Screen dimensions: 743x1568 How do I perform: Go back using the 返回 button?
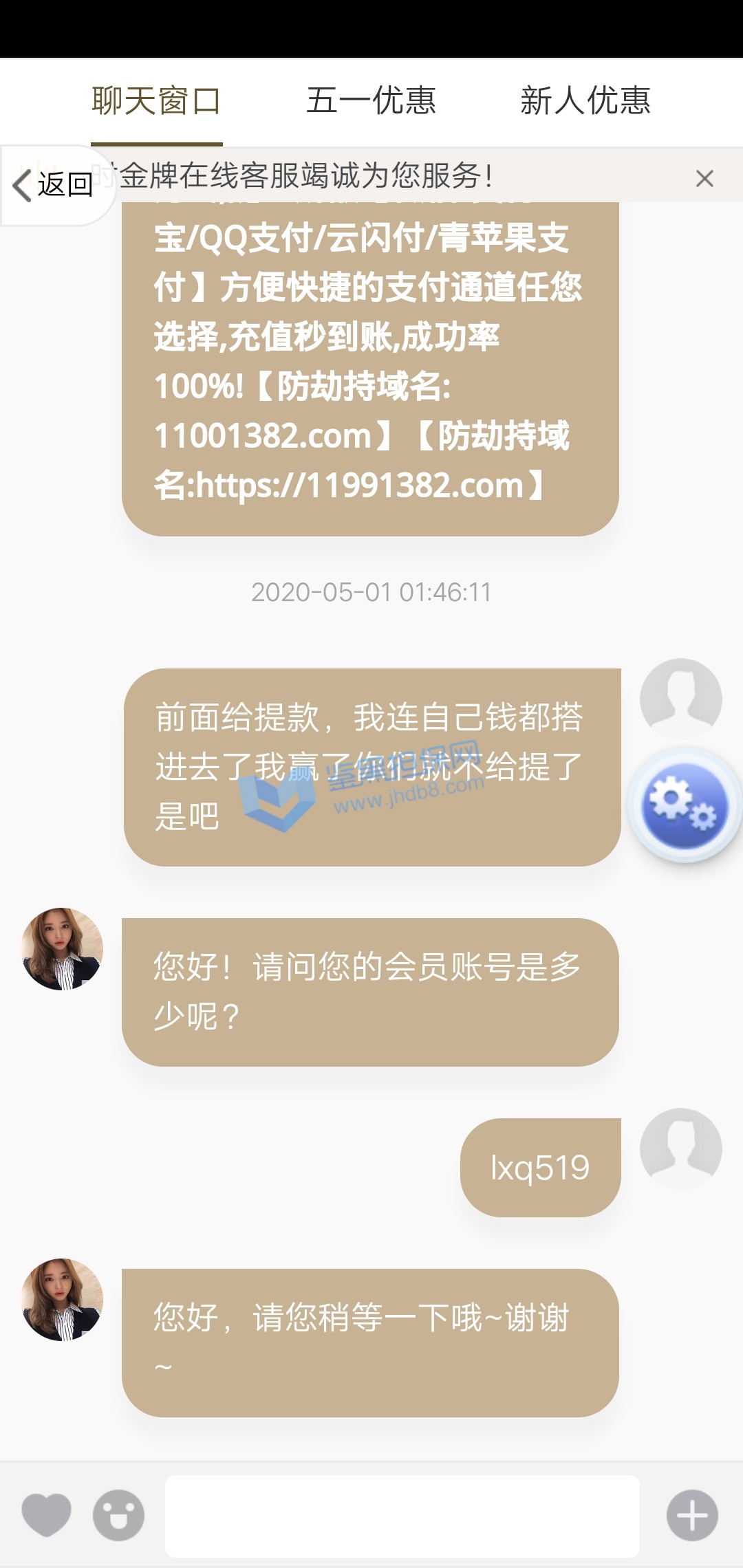55,185
